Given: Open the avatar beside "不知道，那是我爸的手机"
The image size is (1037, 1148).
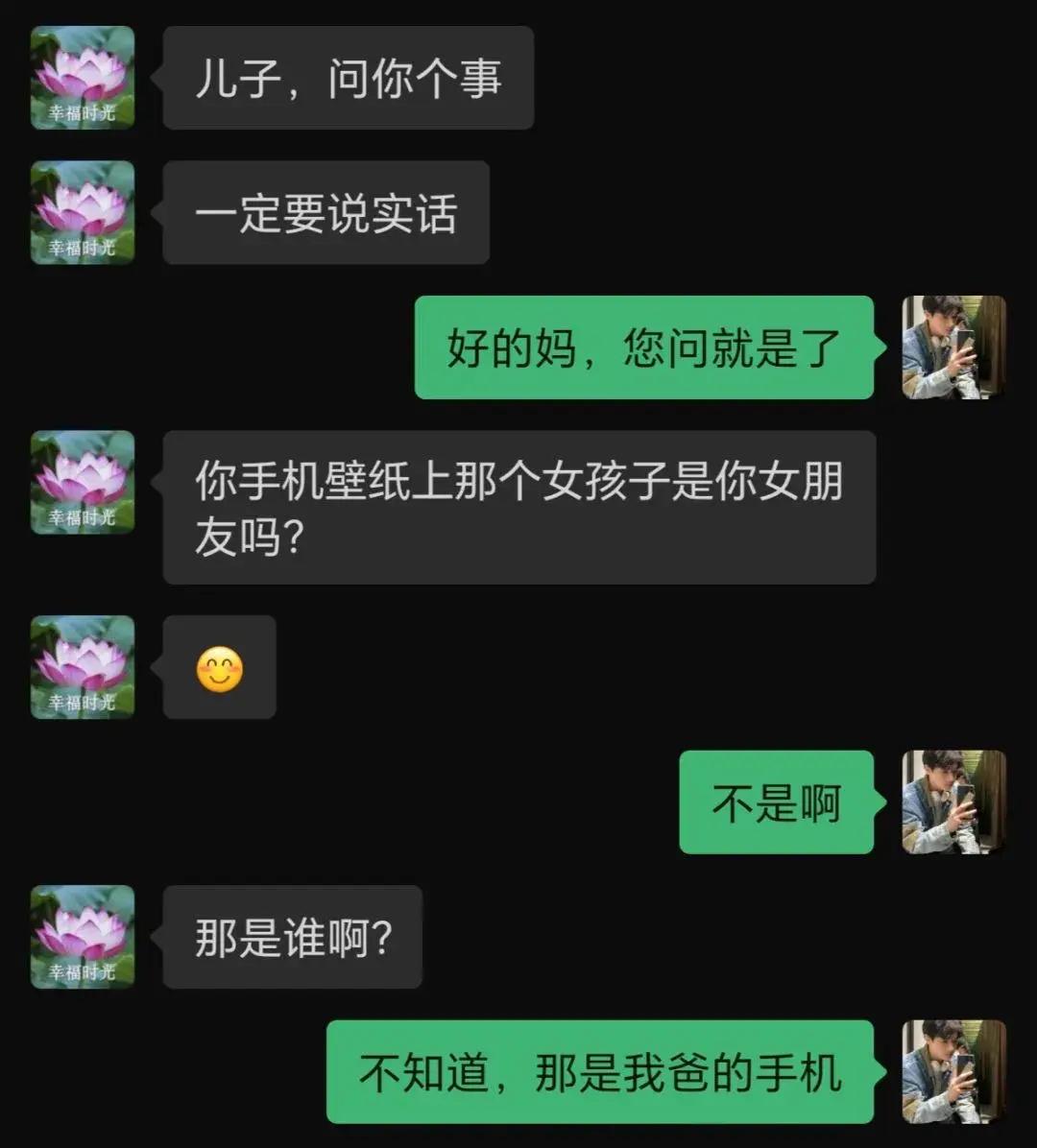Looking at the screenshot, I should point(953,1071).
